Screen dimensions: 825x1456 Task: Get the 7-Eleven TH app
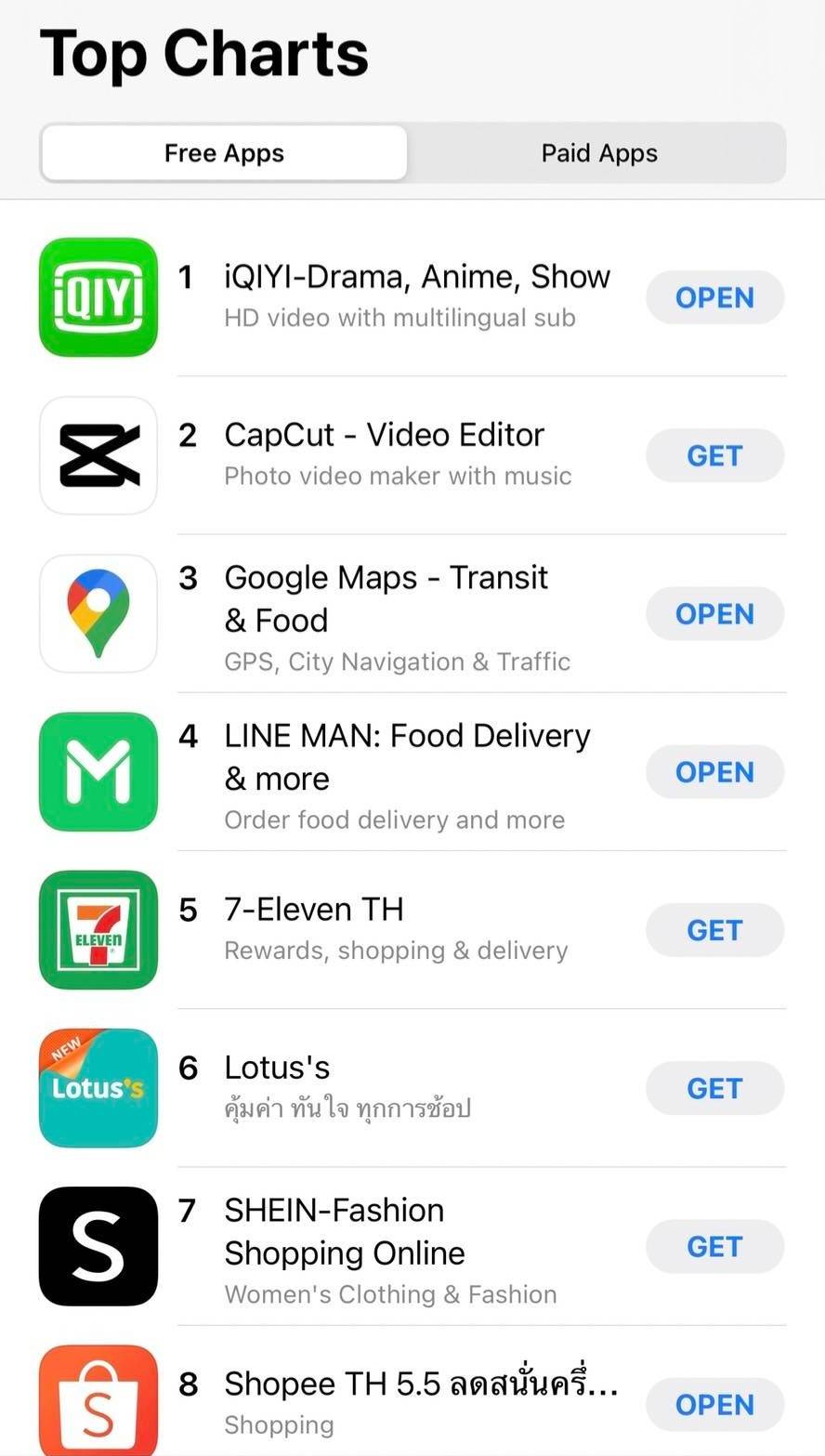pos(714,930)
